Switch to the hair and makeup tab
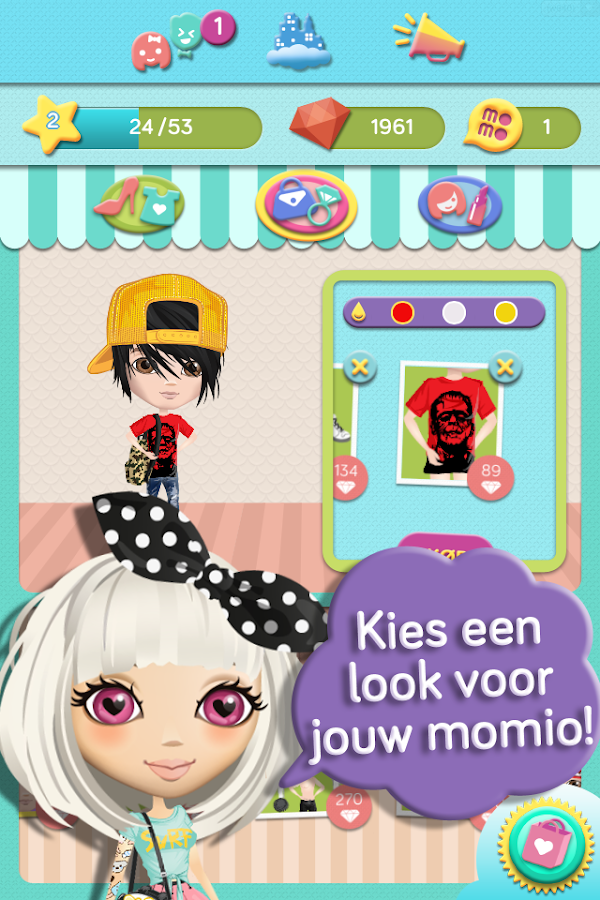Viewport: 600px width, 900px height. point(460,203)
